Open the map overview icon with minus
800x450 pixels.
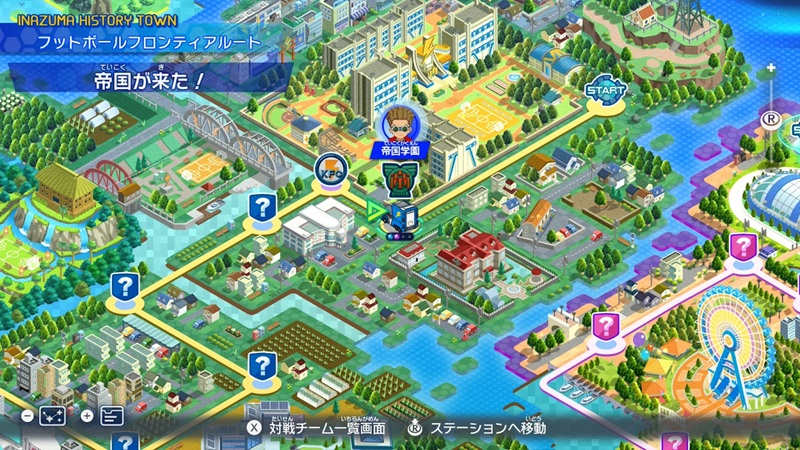[52, 416]
